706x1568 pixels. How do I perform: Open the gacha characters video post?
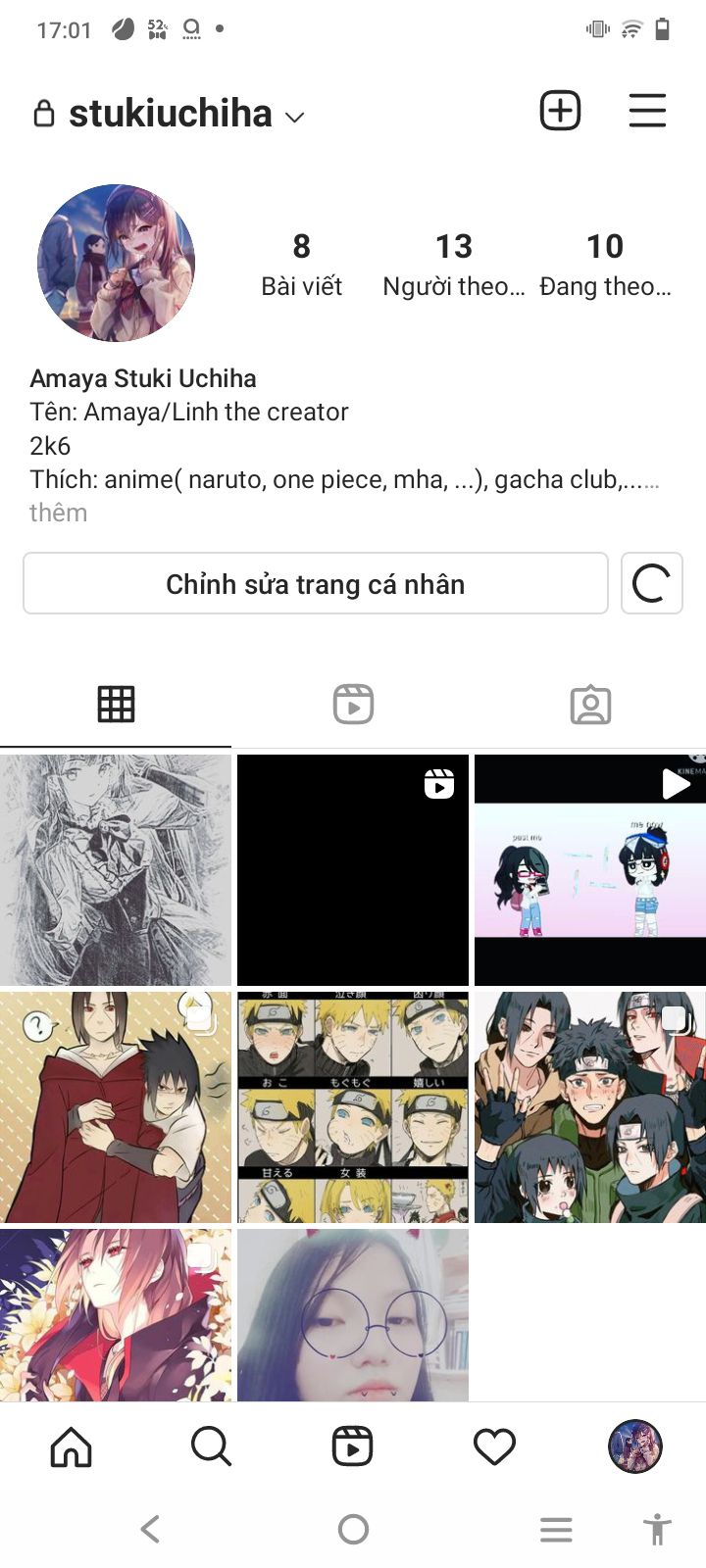590,870
